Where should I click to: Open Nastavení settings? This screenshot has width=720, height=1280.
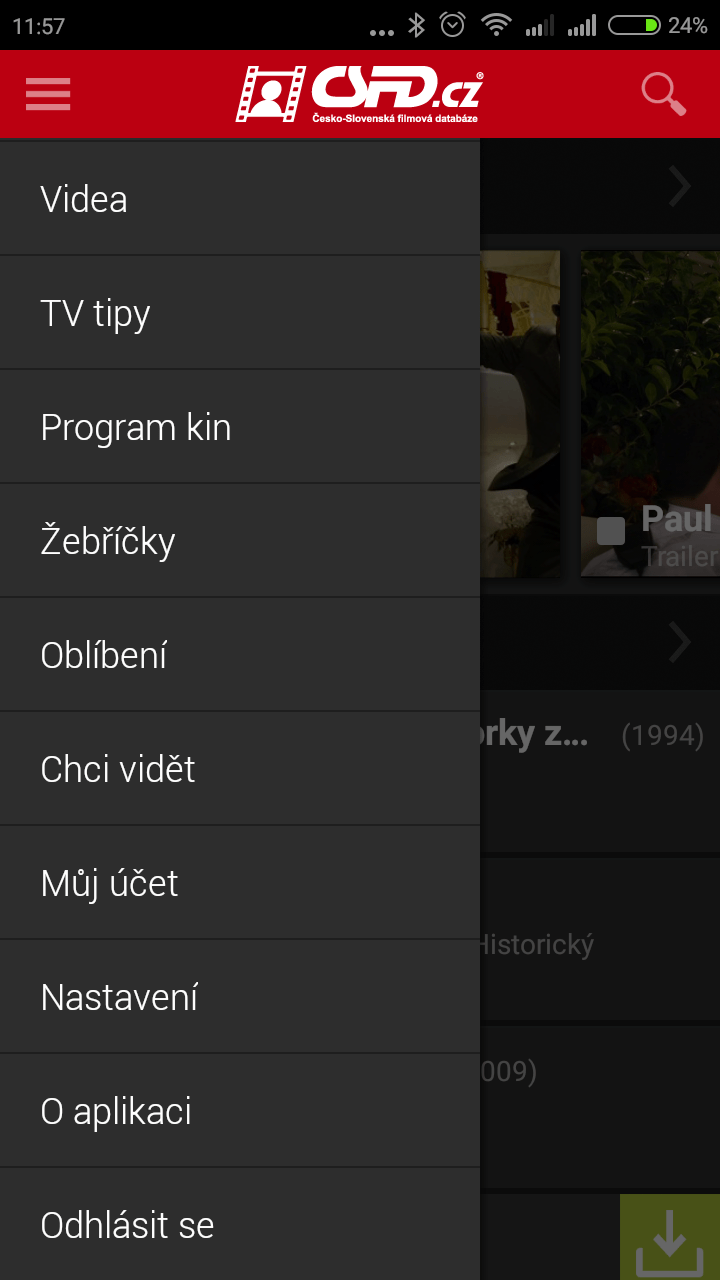[x=240, y=997]
